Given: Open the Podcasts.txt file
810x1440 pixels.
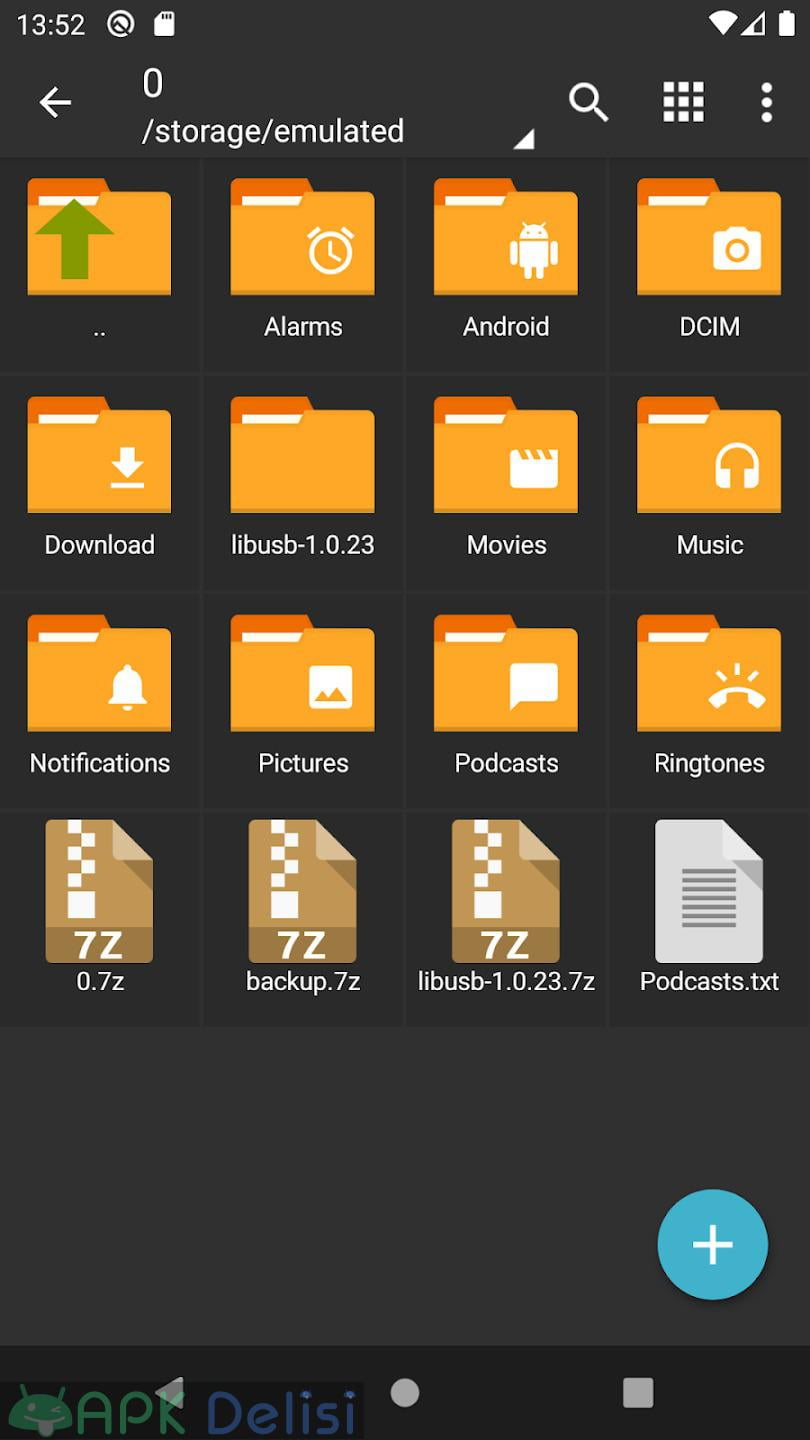Looking at the screenshot, I should (x=709, y=919).
